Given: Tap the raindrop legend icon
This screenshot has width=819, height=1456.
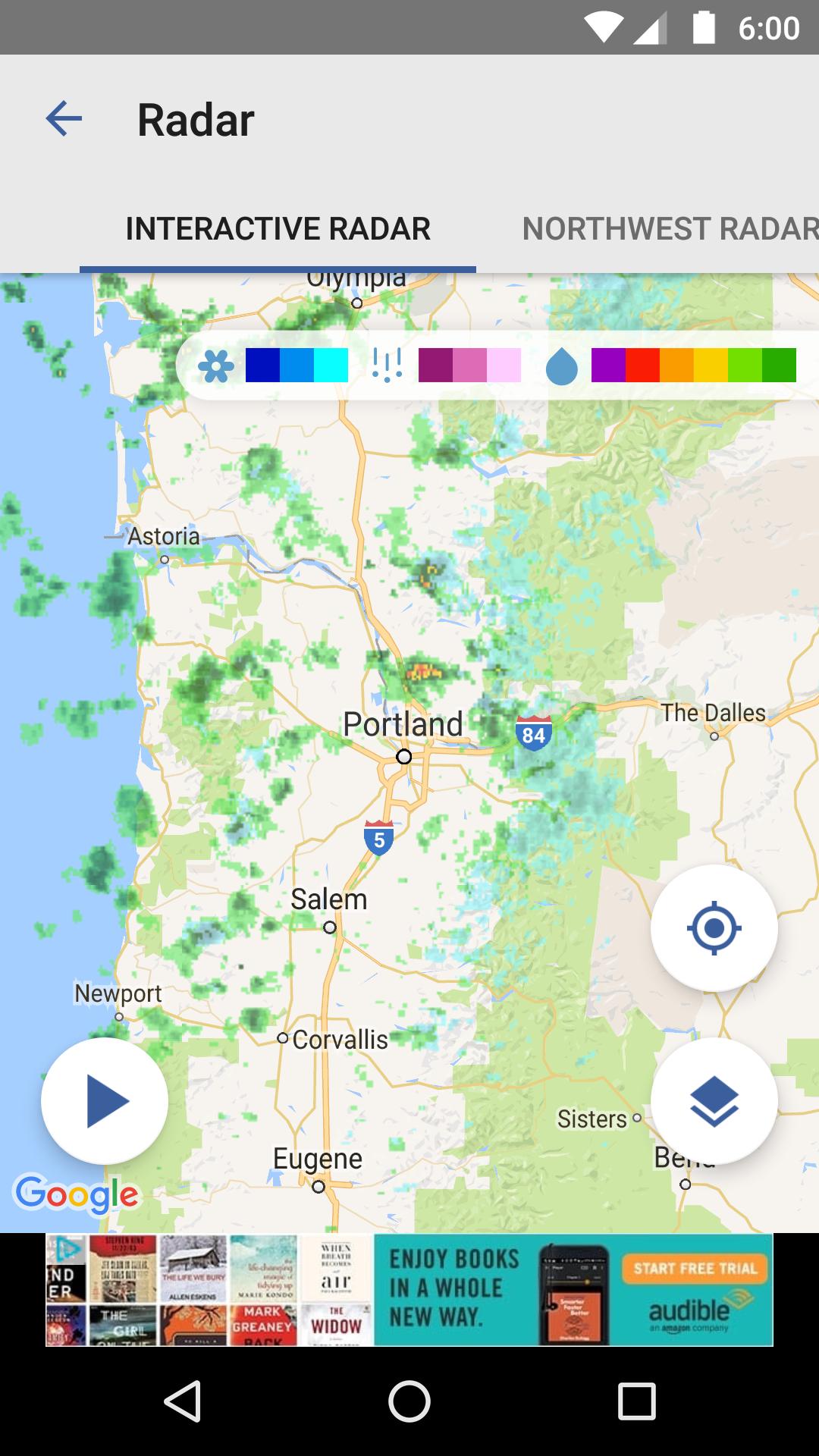Looking at the screenshot, I should tap(562, 366).
